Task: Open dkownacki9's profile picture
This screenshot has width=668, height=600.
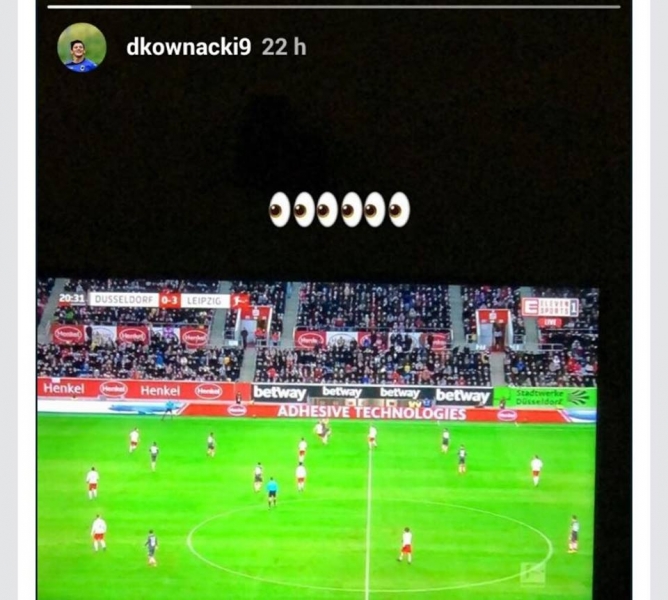Action: (x=81, y=47)
